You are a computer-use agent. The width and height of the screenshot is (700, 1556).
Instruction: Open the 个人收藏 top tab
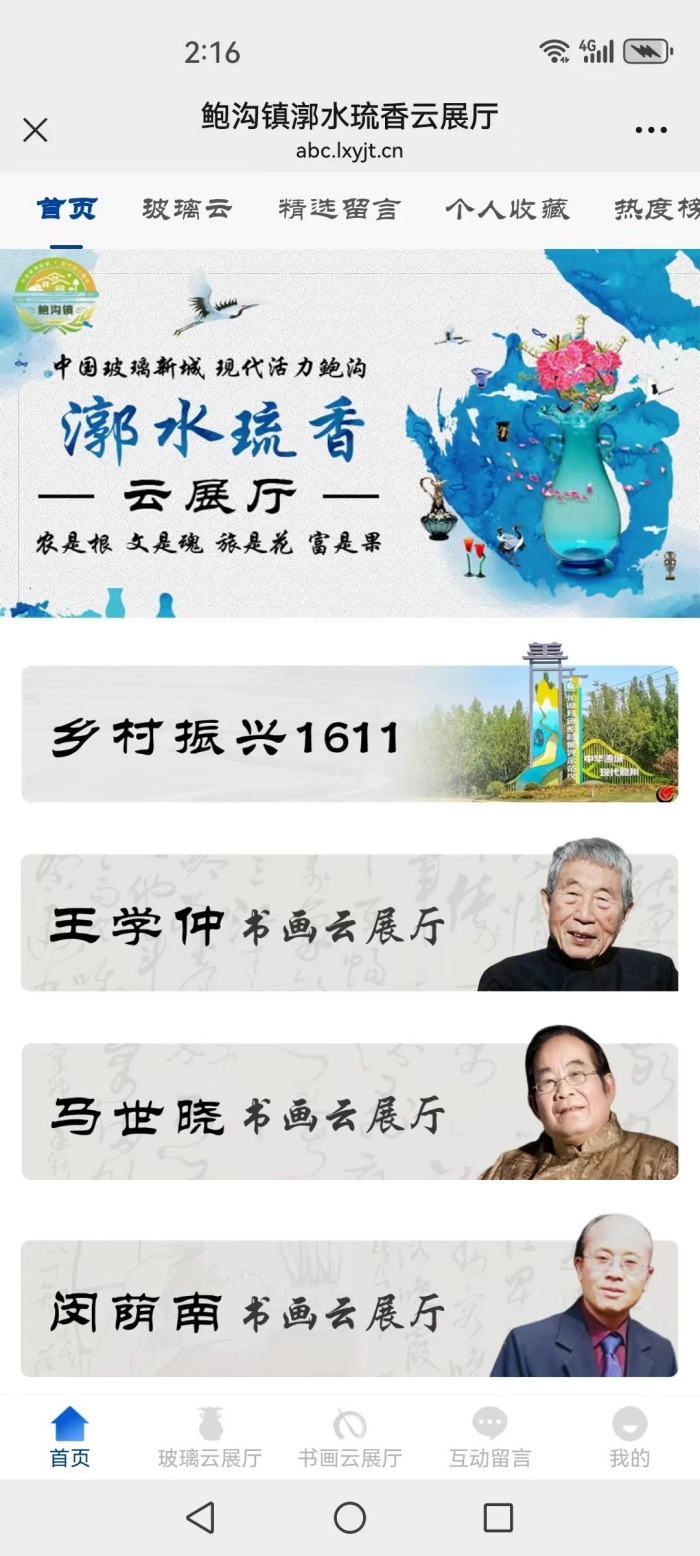[x=507, y=209]
